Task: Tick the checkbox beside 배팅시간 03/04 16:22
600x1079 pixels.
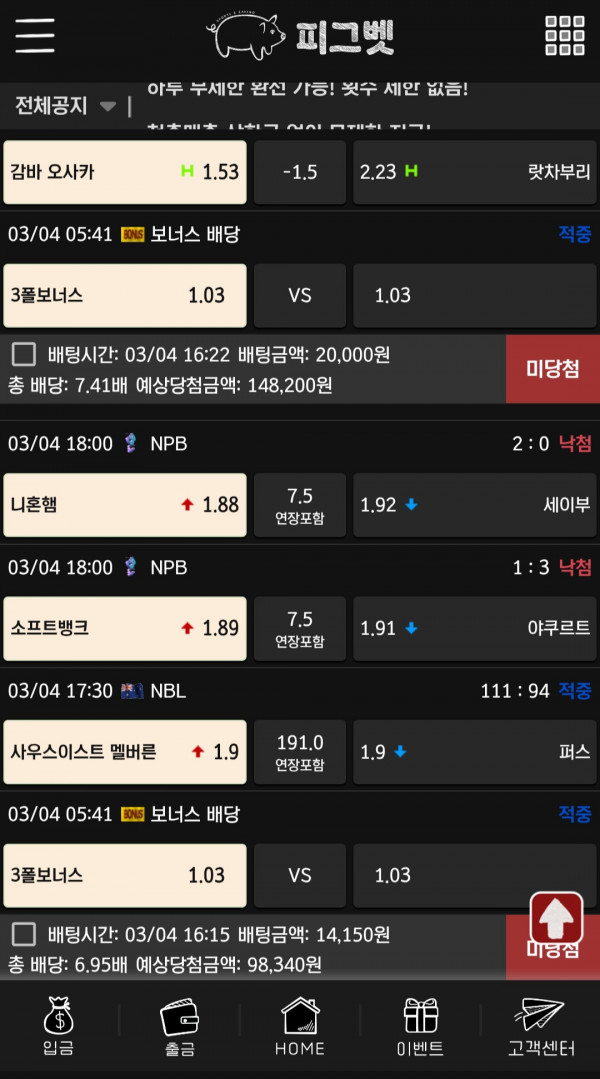Action: (24, 354)
